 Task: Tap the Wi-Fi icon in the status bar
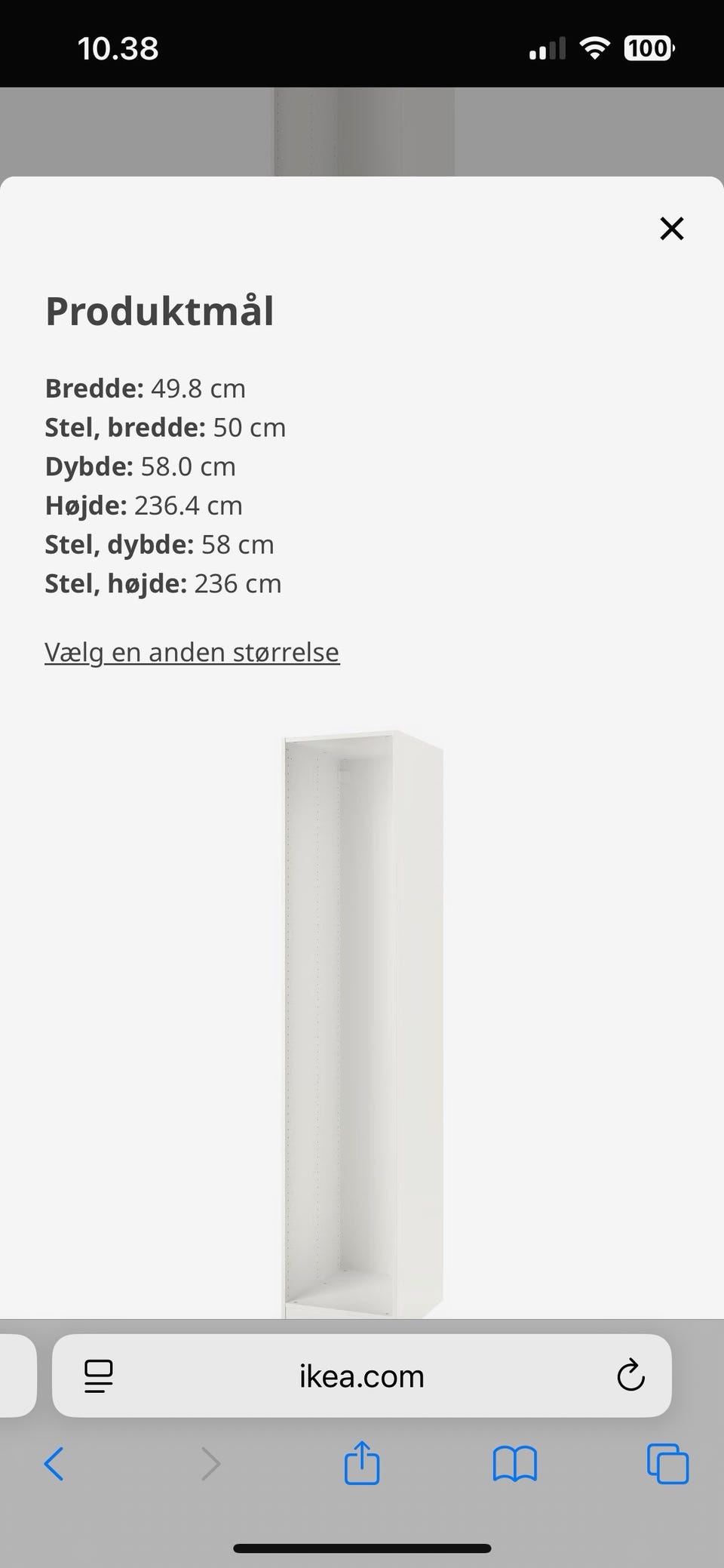tap(595, 48)
